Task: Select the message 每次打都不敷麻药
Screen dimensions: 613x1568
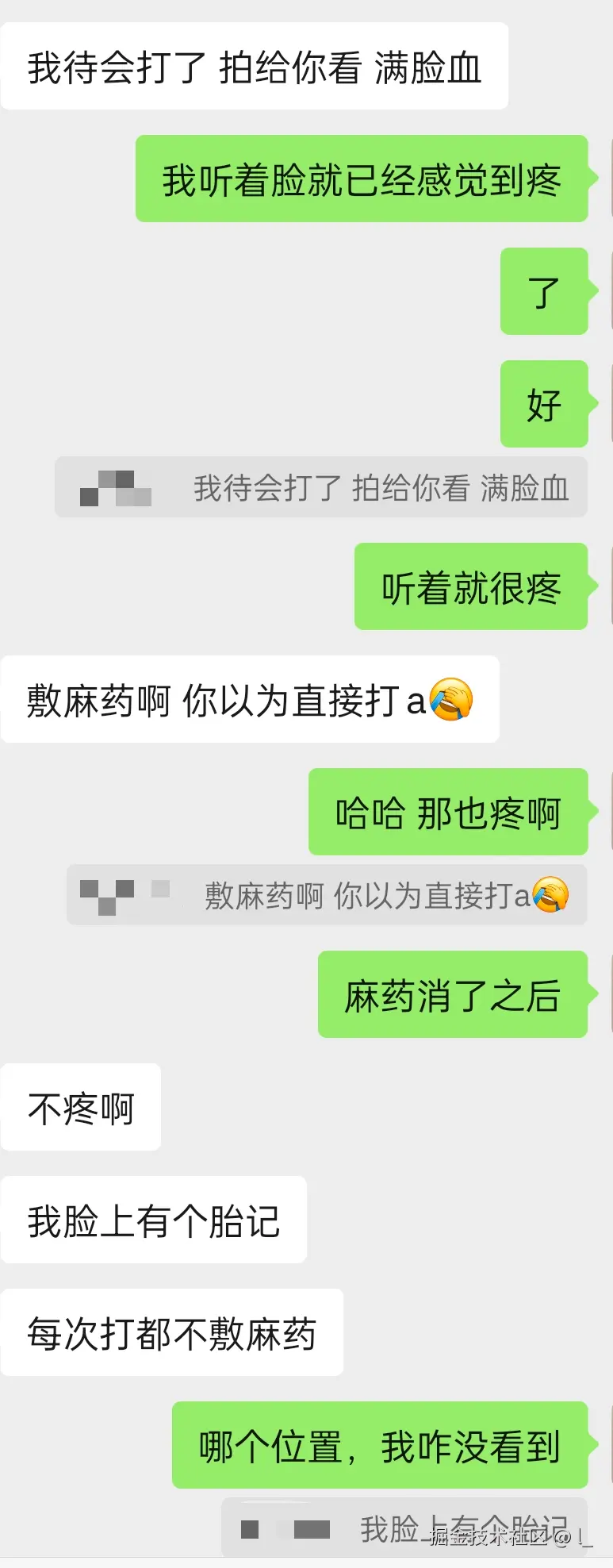Action: pos(172,1333)
